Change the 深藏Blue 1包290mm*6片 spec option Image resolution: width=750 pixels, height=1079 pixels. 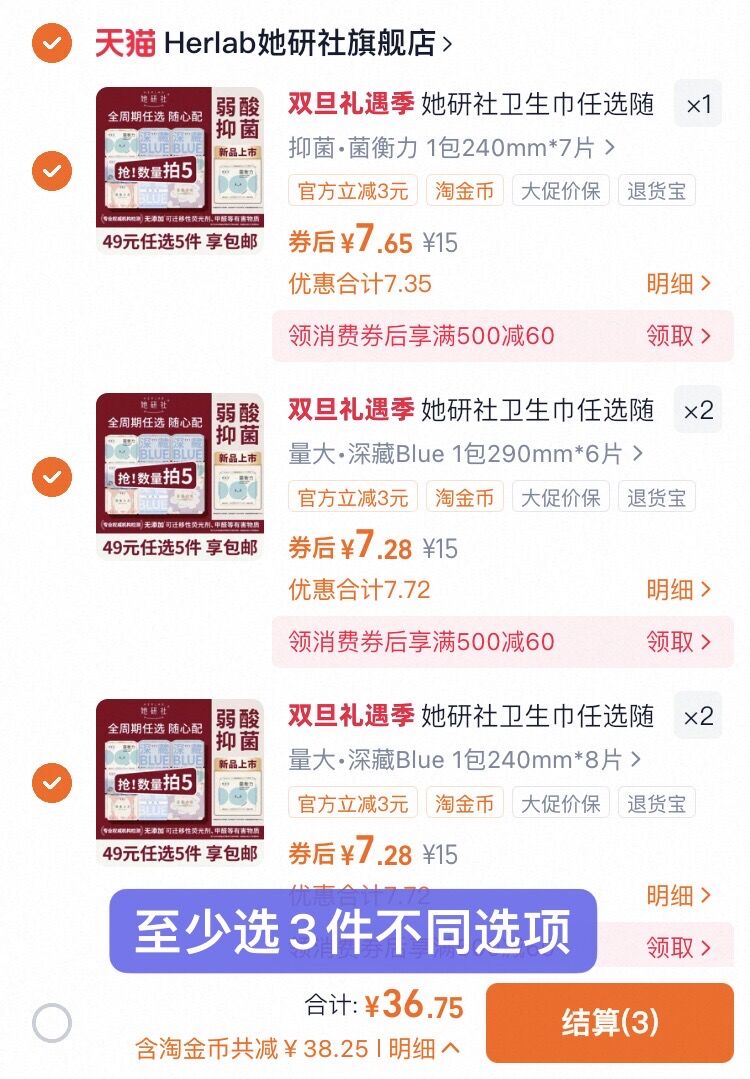pyautogui.click(x=466, y=454)
